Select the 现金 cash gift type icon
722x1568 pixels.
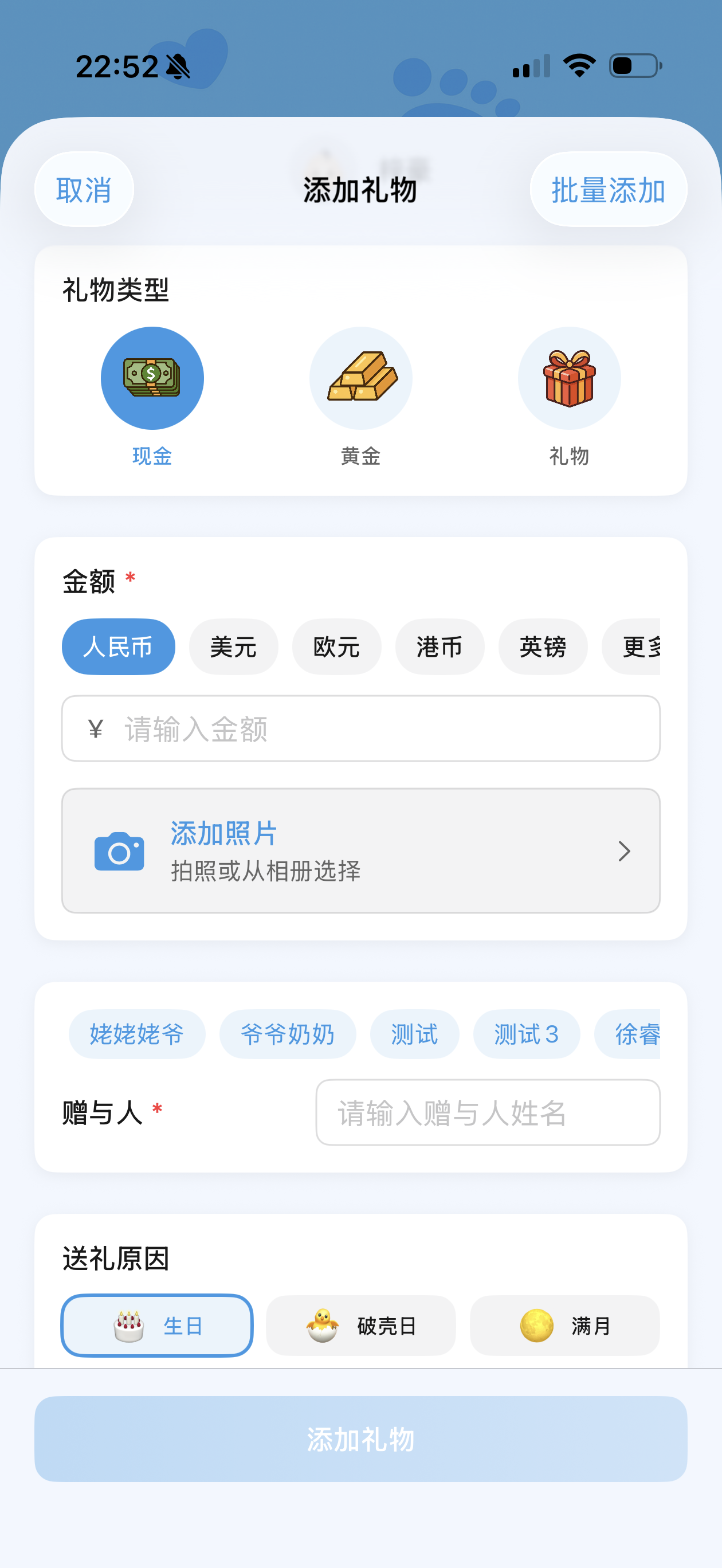[x=152, y=377]
